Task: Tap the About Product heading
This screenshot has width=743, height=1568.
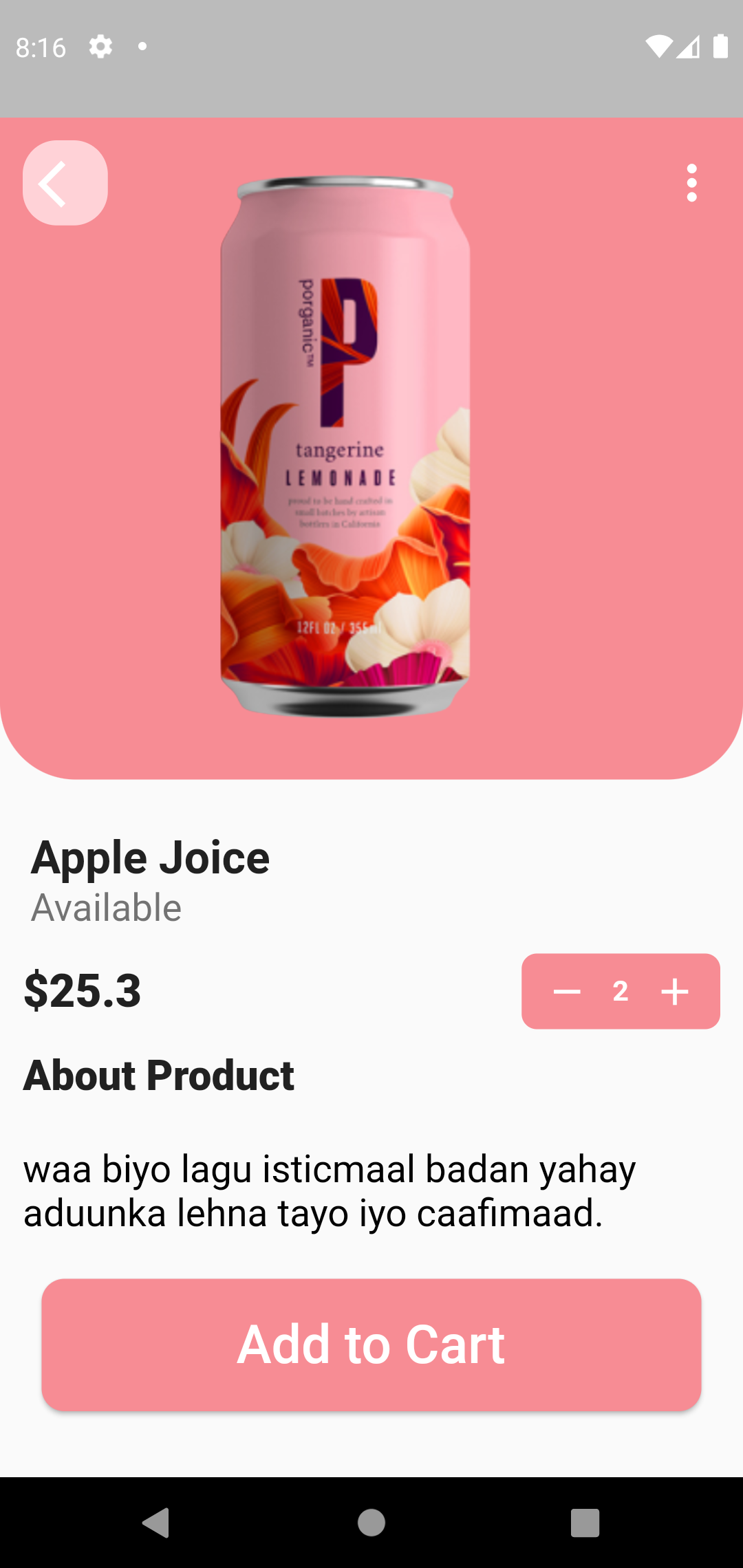Action: 159,1075
